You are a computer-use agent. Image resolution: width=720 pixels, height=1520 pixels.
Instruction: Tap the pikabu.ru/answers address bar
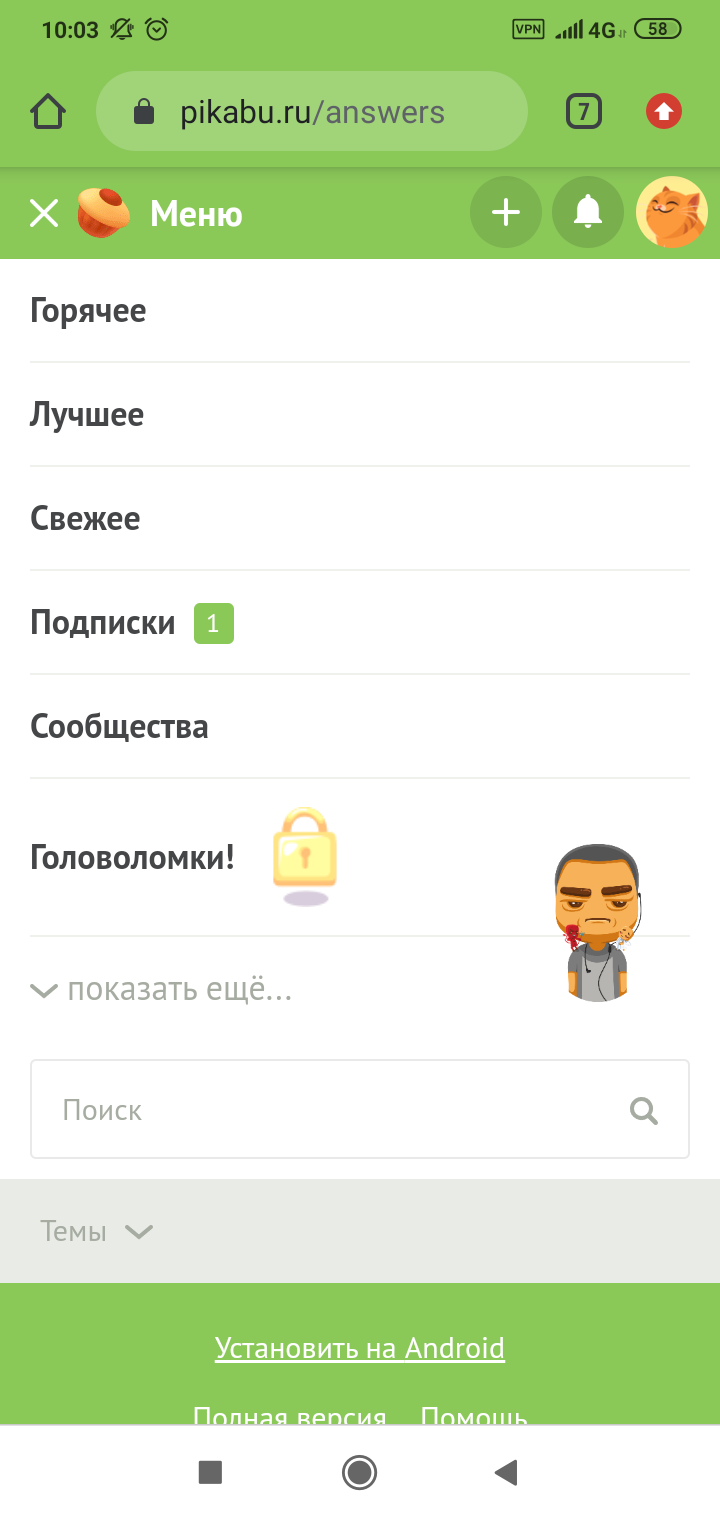[x=311, y=111]
